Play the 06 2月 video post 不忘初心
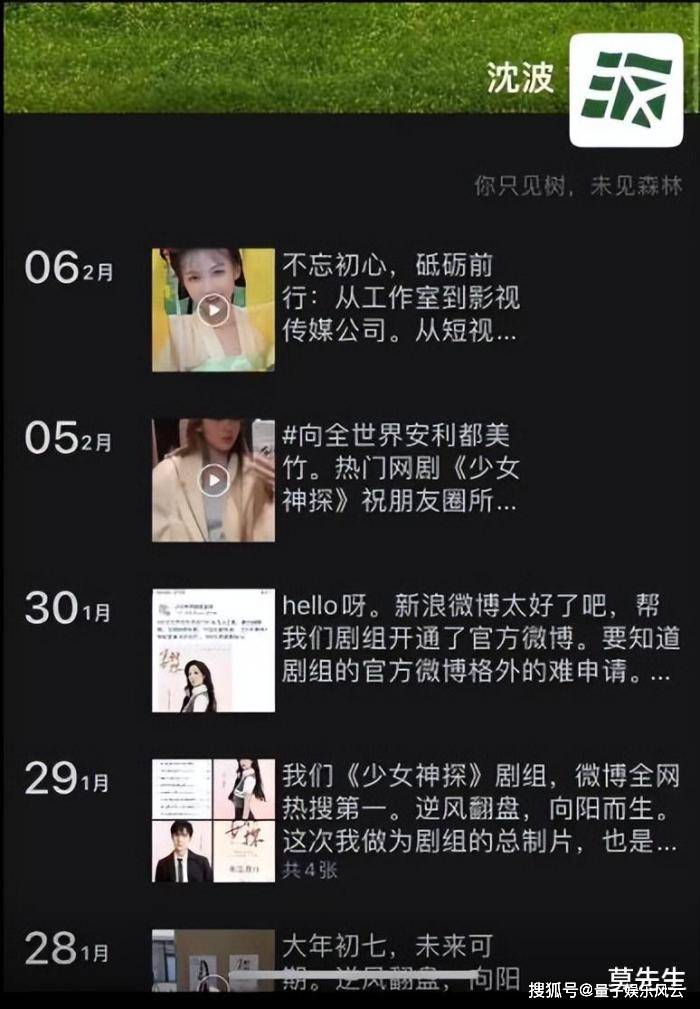 (213, 310)
